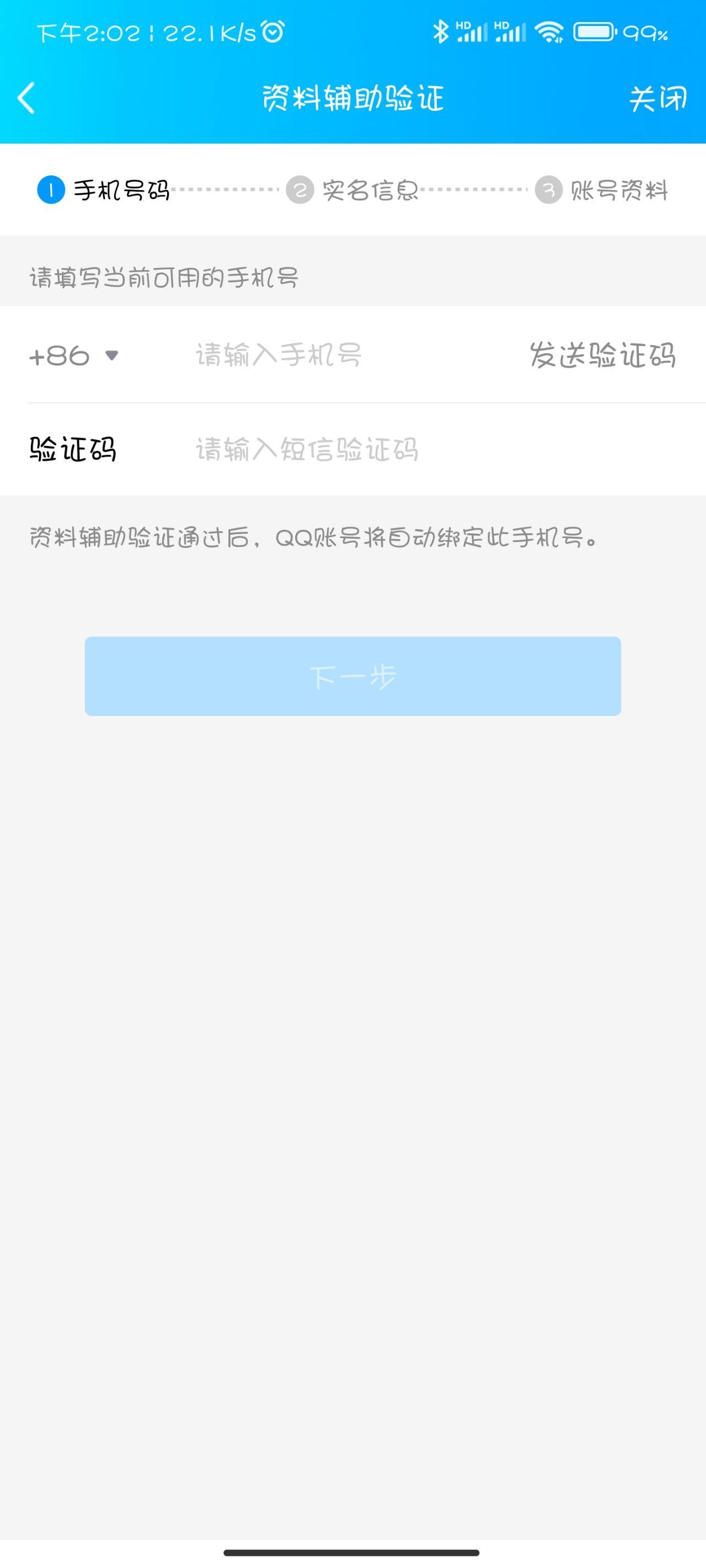706x1568 pixels.
Task: Click the 资料辅助验证 title text
Action: point(352,95)
